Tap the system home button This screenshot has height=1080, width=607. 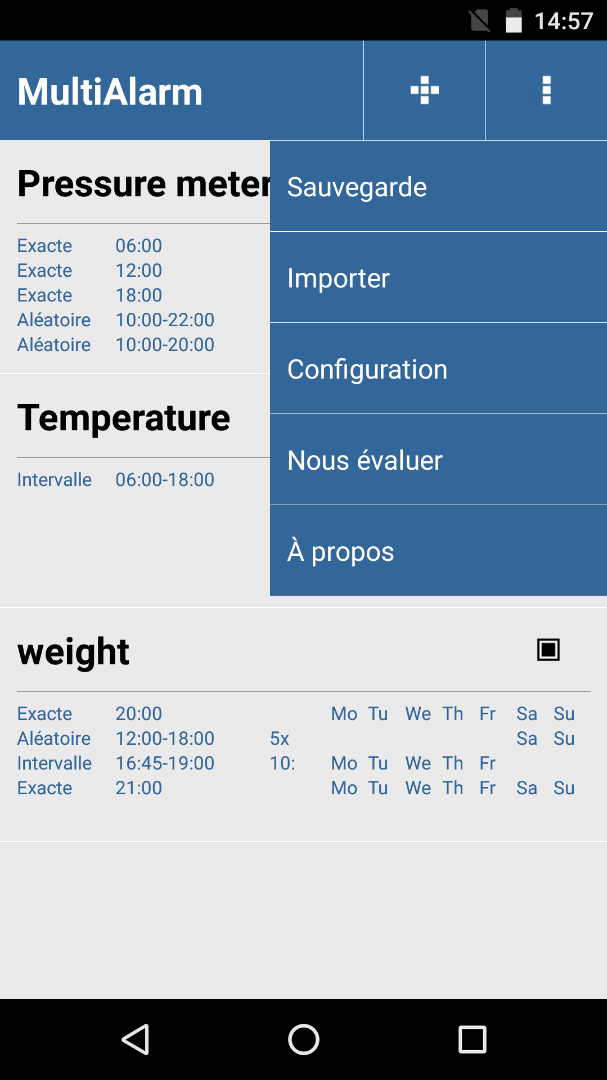tap(303, 1039)
